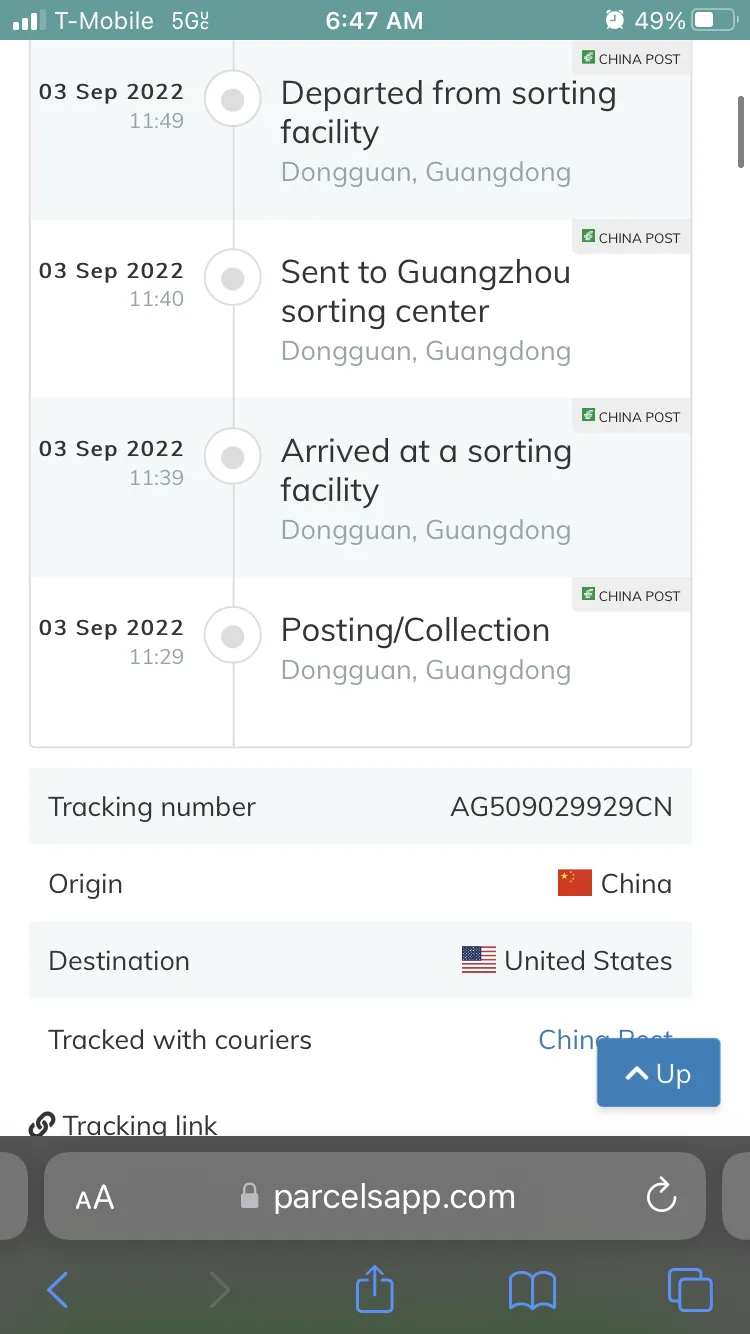The height and width of the screenshot is (1334, 750).
Task: Show all open Safari tabs
Action: pos(690,1290)
